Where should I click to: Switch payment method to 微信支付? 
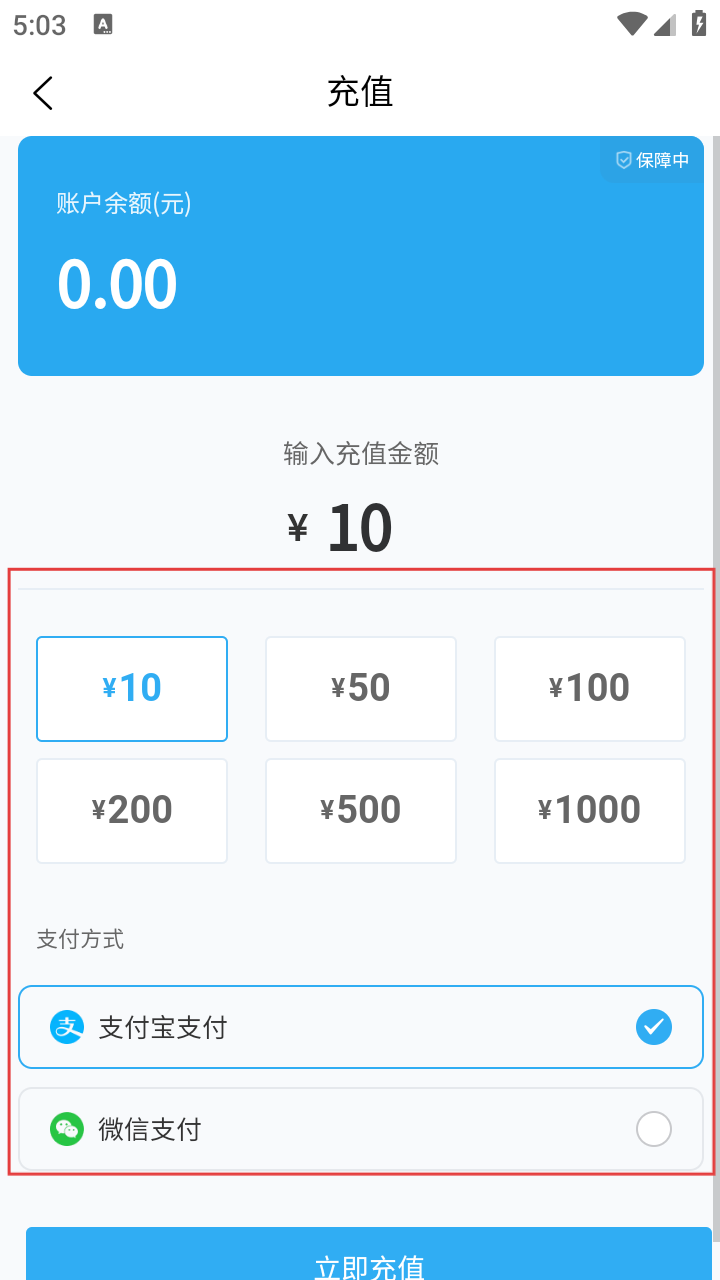click(x=360, y=1129)
